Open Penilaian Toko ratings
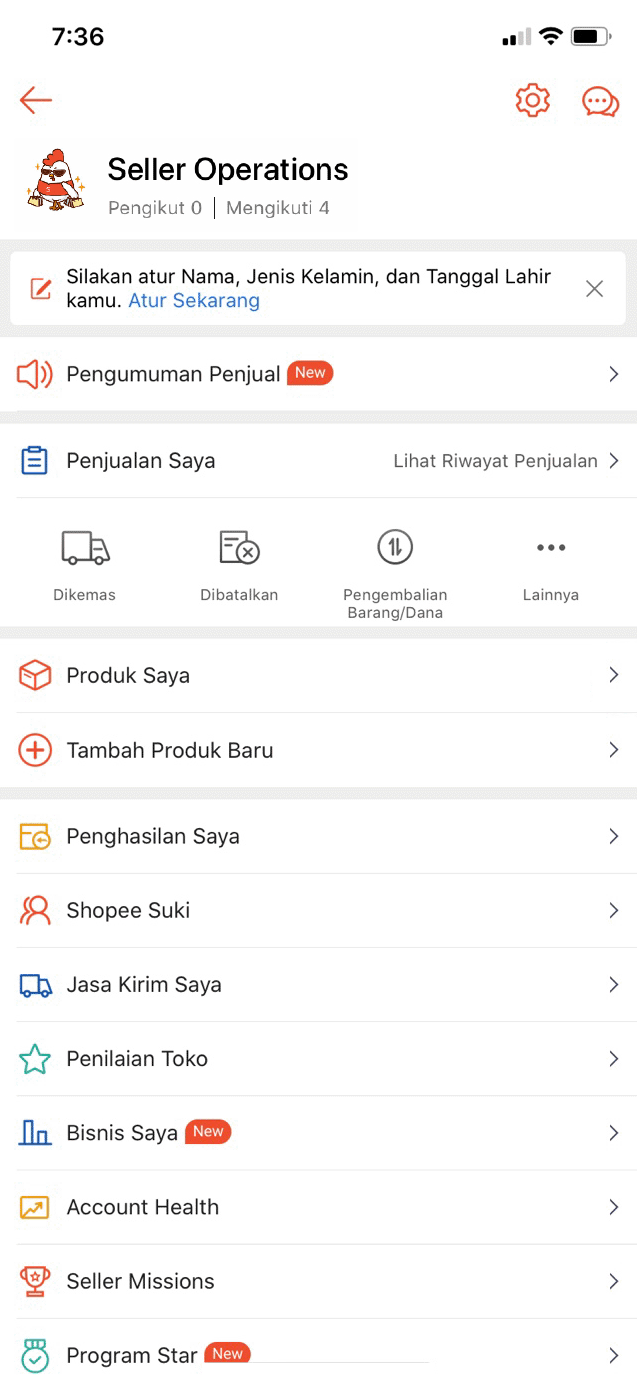 point(318,1059)
